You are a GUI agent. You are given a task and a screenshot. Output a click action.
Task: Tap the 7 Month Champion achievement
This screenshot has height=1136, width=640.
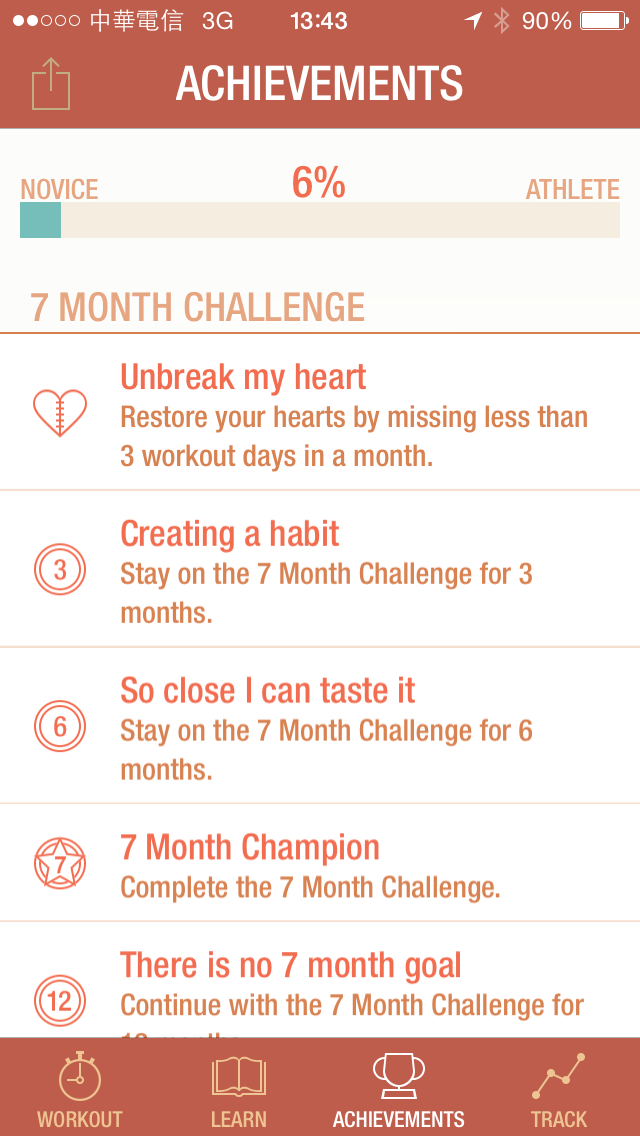320,863
